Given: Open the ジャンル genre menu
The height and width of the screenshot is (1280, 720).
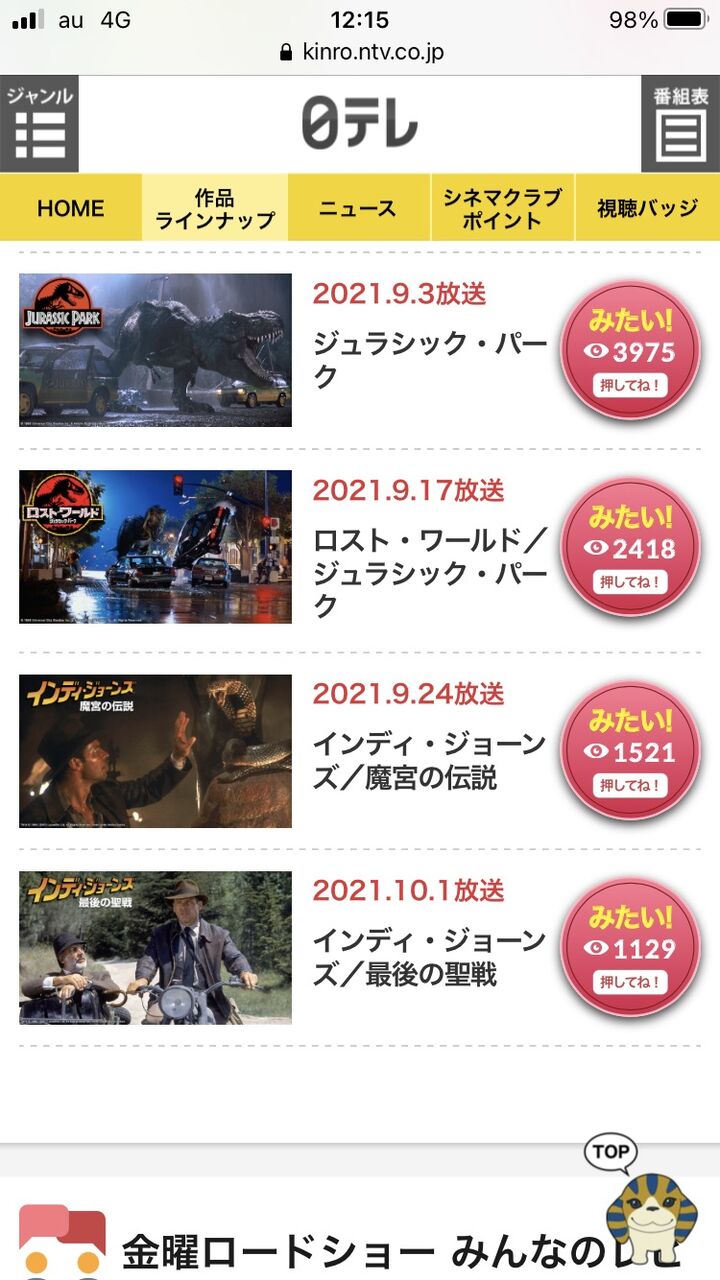Looking at the screenshot, I should pos(39,124).
